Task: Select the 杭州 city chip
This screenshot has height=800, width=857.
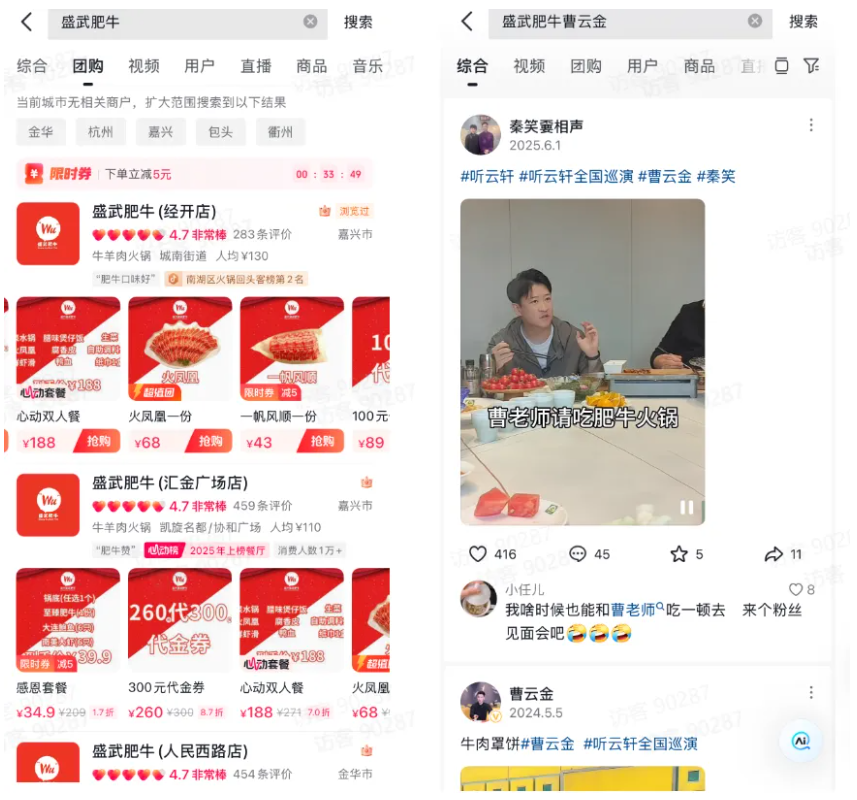Action: 100,132
